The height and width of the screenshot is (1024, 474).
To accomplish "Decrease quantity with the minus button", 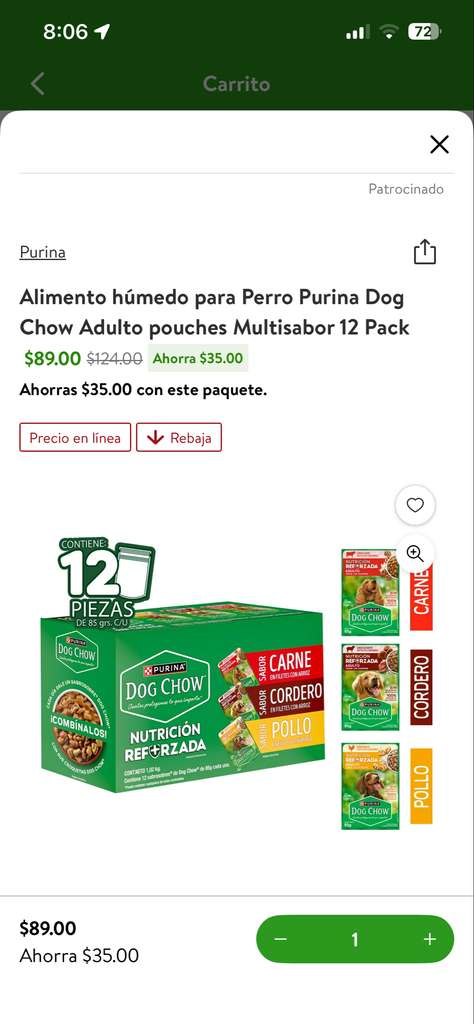I will (x=280, y=939).
